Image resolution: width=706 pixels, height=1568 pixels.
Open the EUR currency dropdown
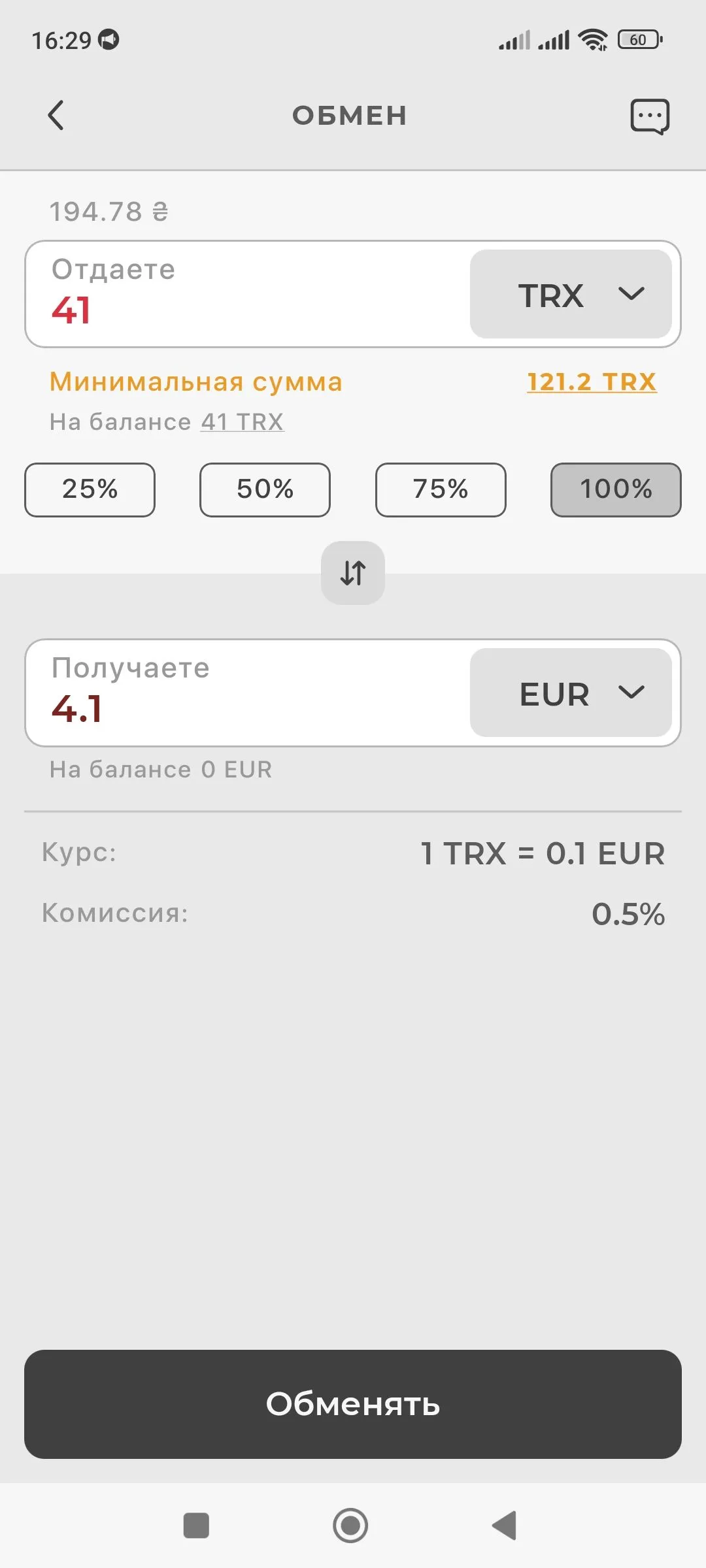point(571,693)
